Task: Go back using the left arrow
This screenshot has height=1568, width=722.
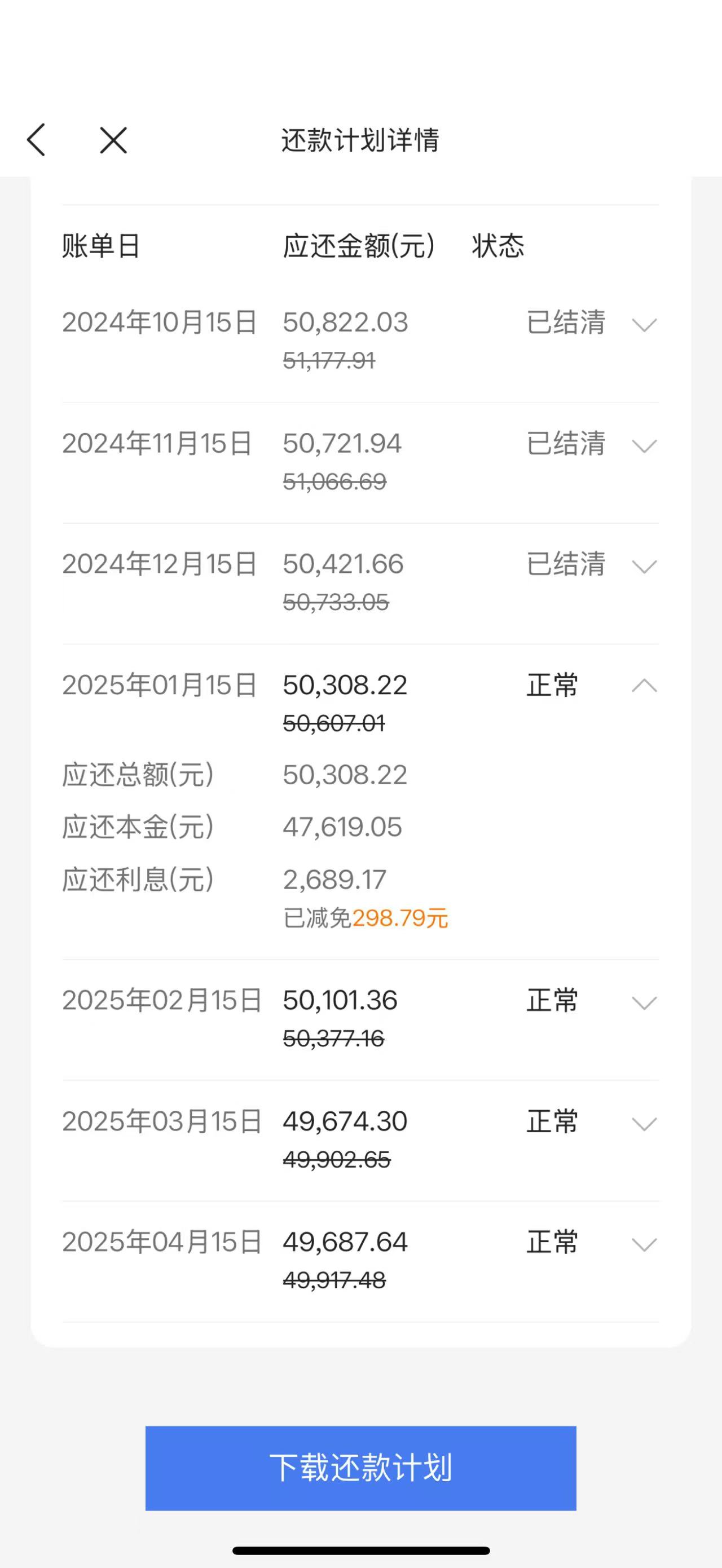Action: coord(37,139)
